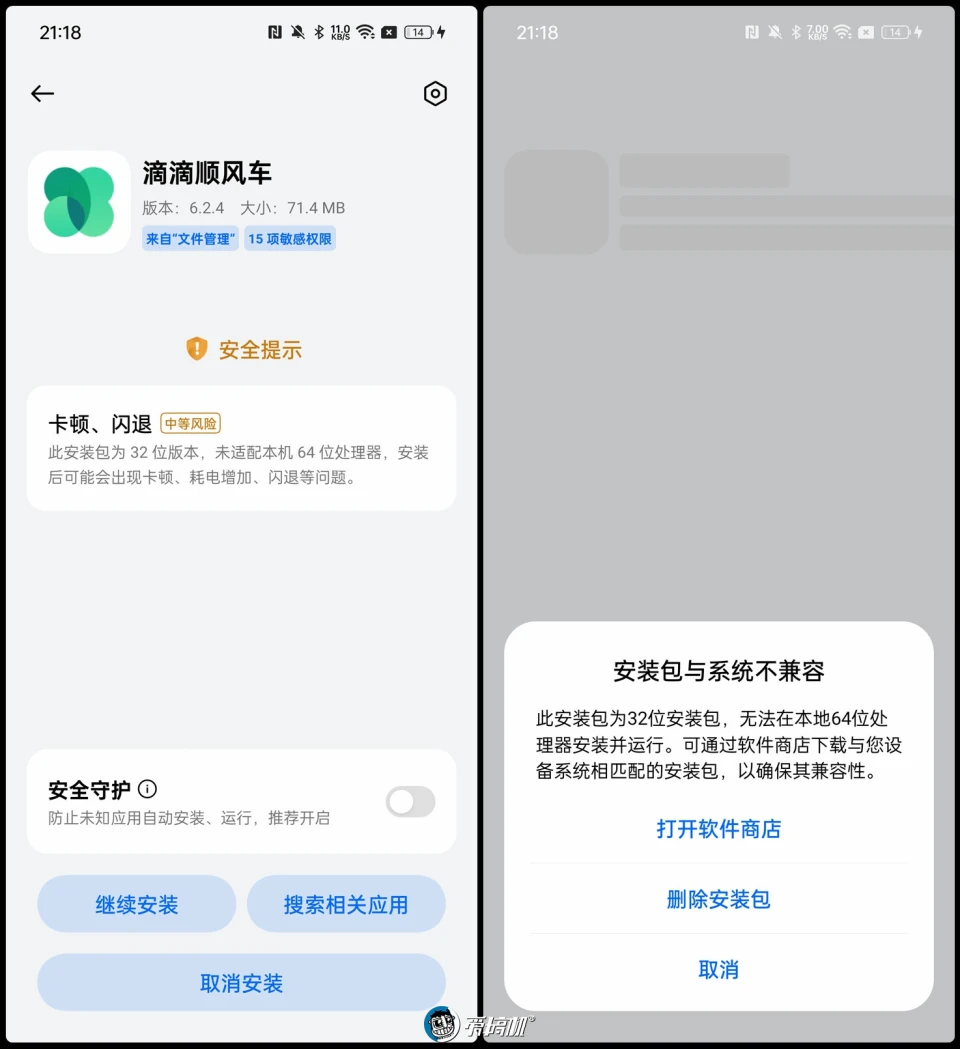Delete the package with 删除安装包
Screen dimensions: 960x1049
tap(718, 899)
